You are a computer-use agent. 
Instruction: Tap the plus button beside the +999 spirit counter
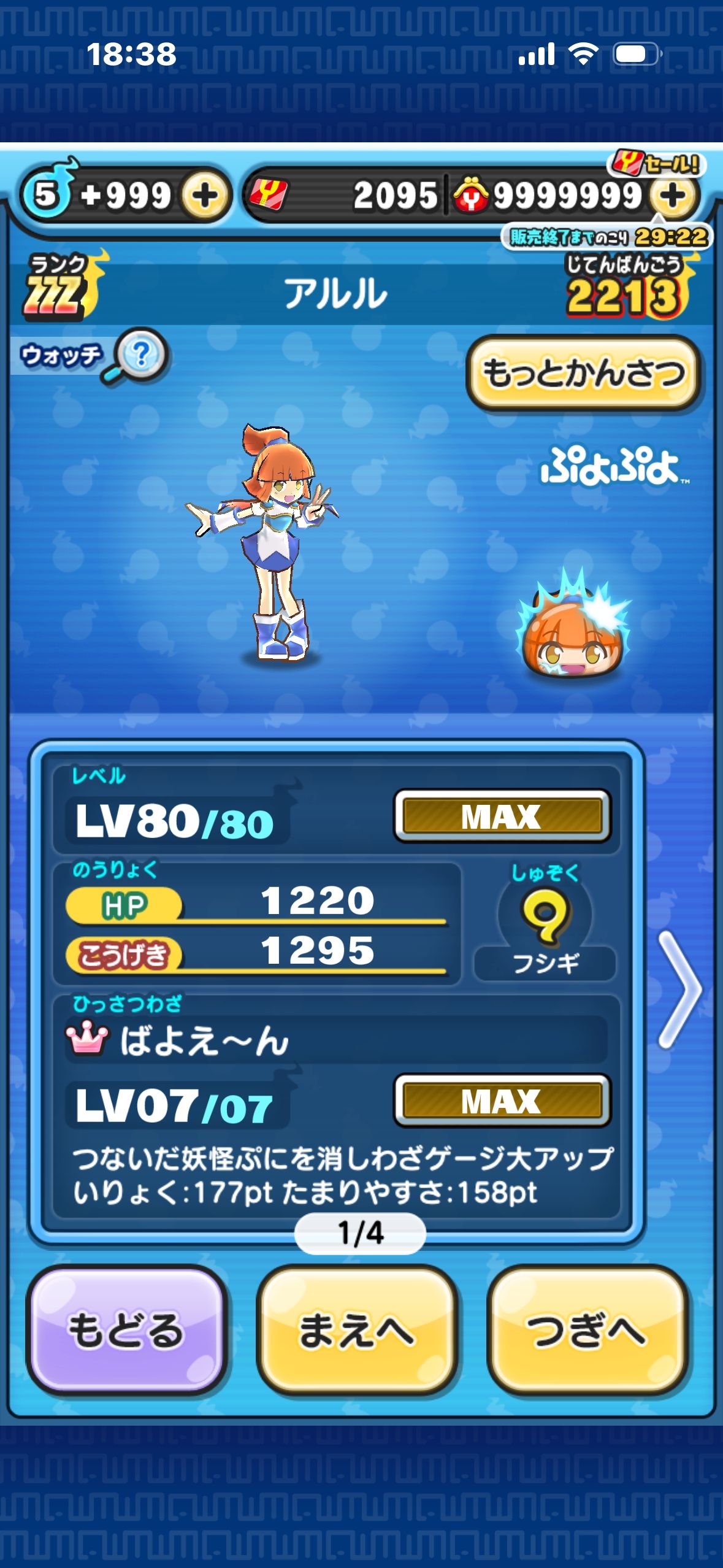click(205, 196)
